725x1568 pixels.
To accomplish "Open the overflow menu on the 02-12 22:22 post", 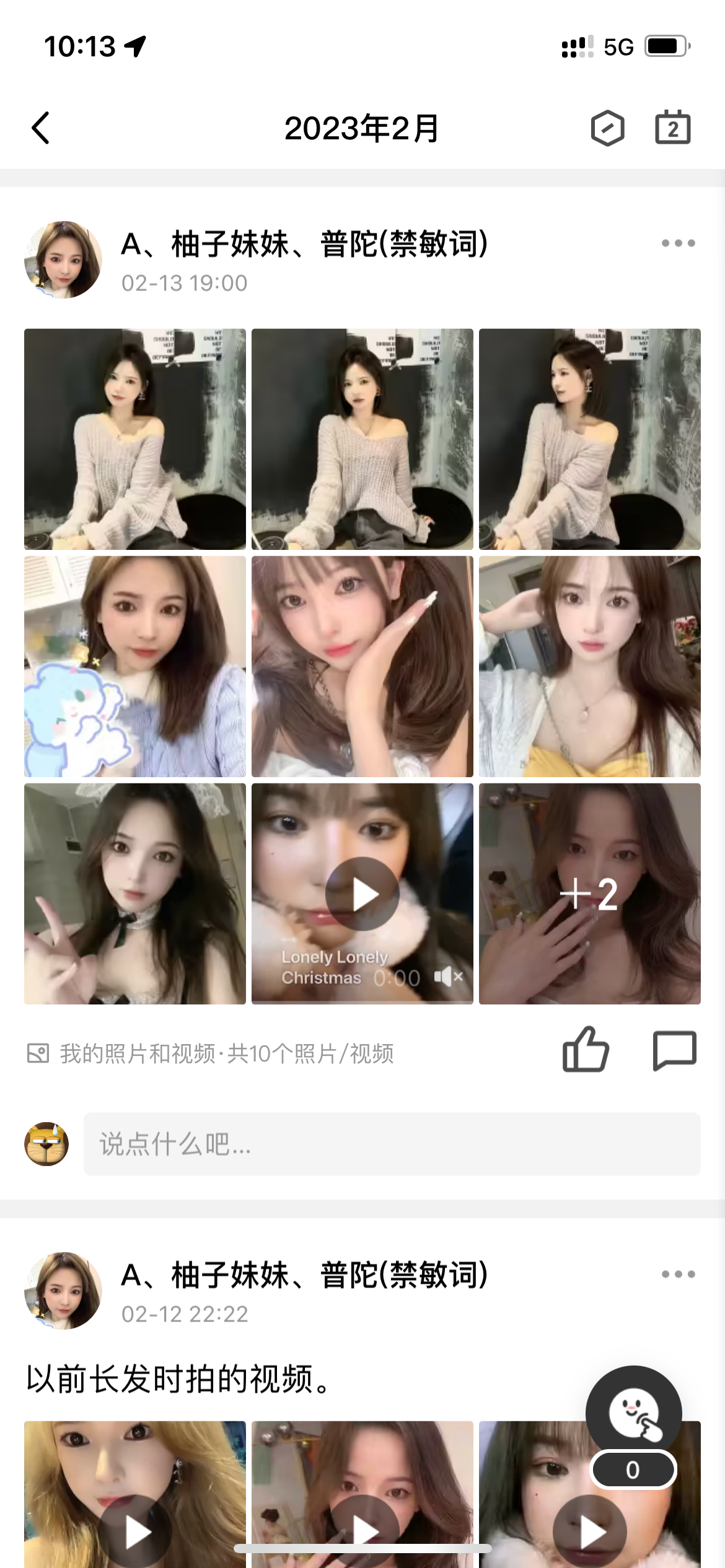I will 678,1274.
